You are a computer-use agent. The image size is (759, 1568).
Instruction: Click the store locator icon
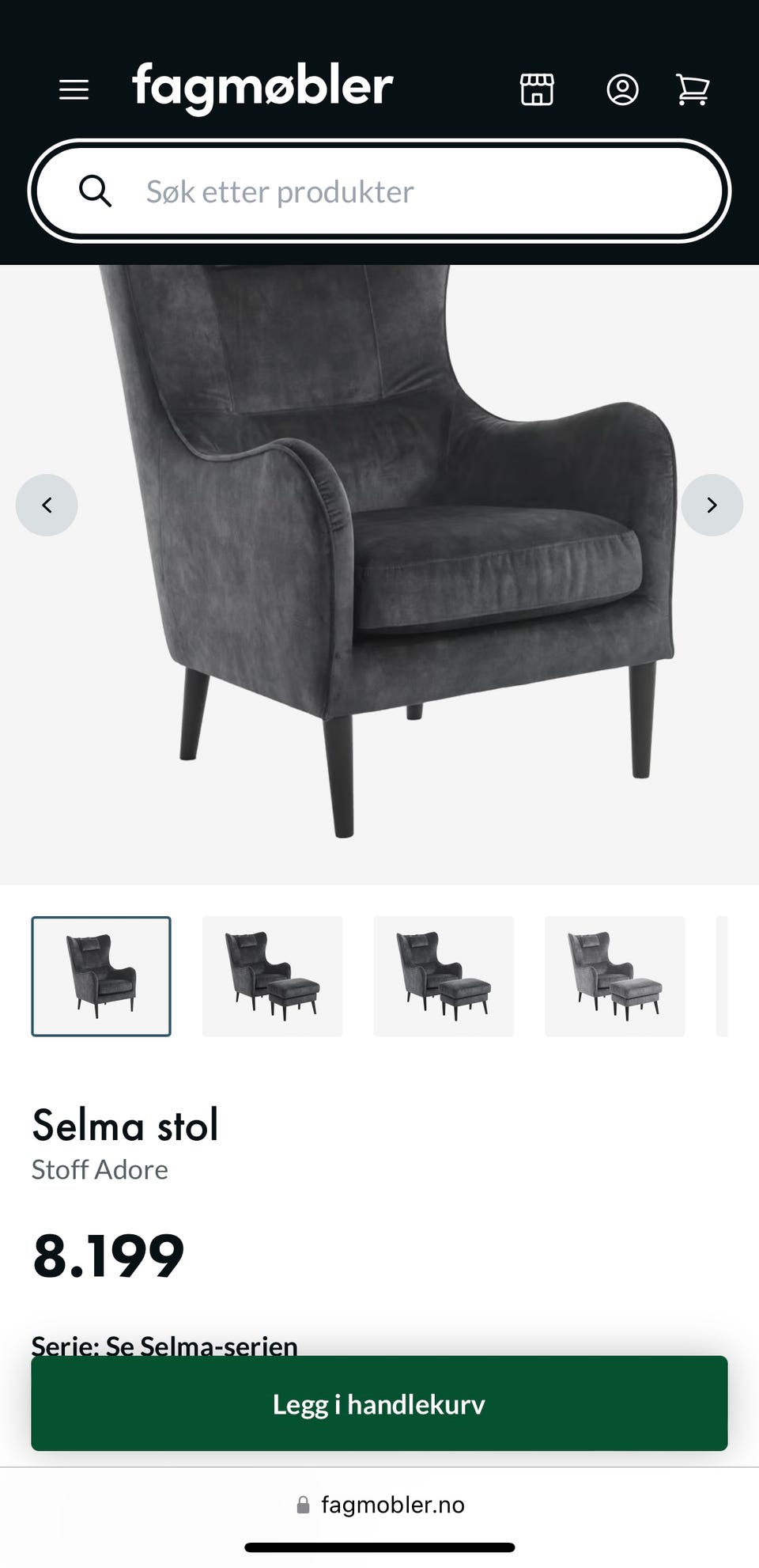click(x=537, y=89)
